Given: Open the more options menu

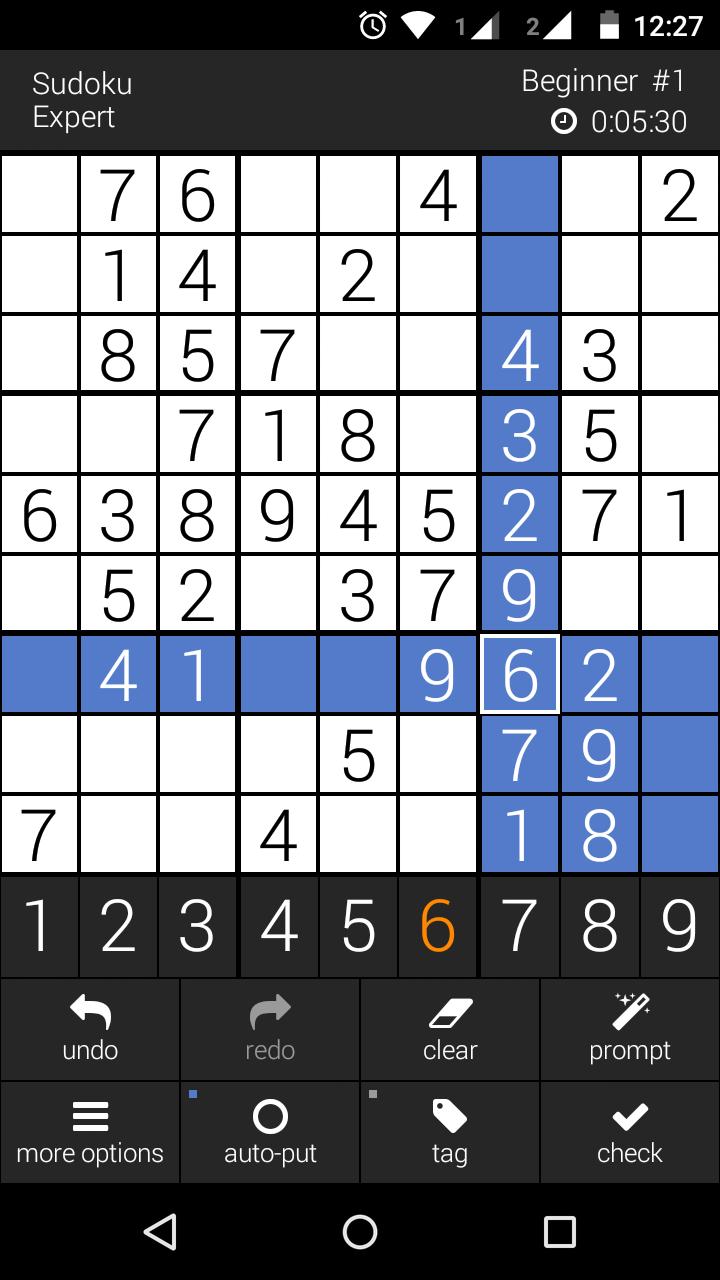Looking at the screenshot, I should [90, 1131].
